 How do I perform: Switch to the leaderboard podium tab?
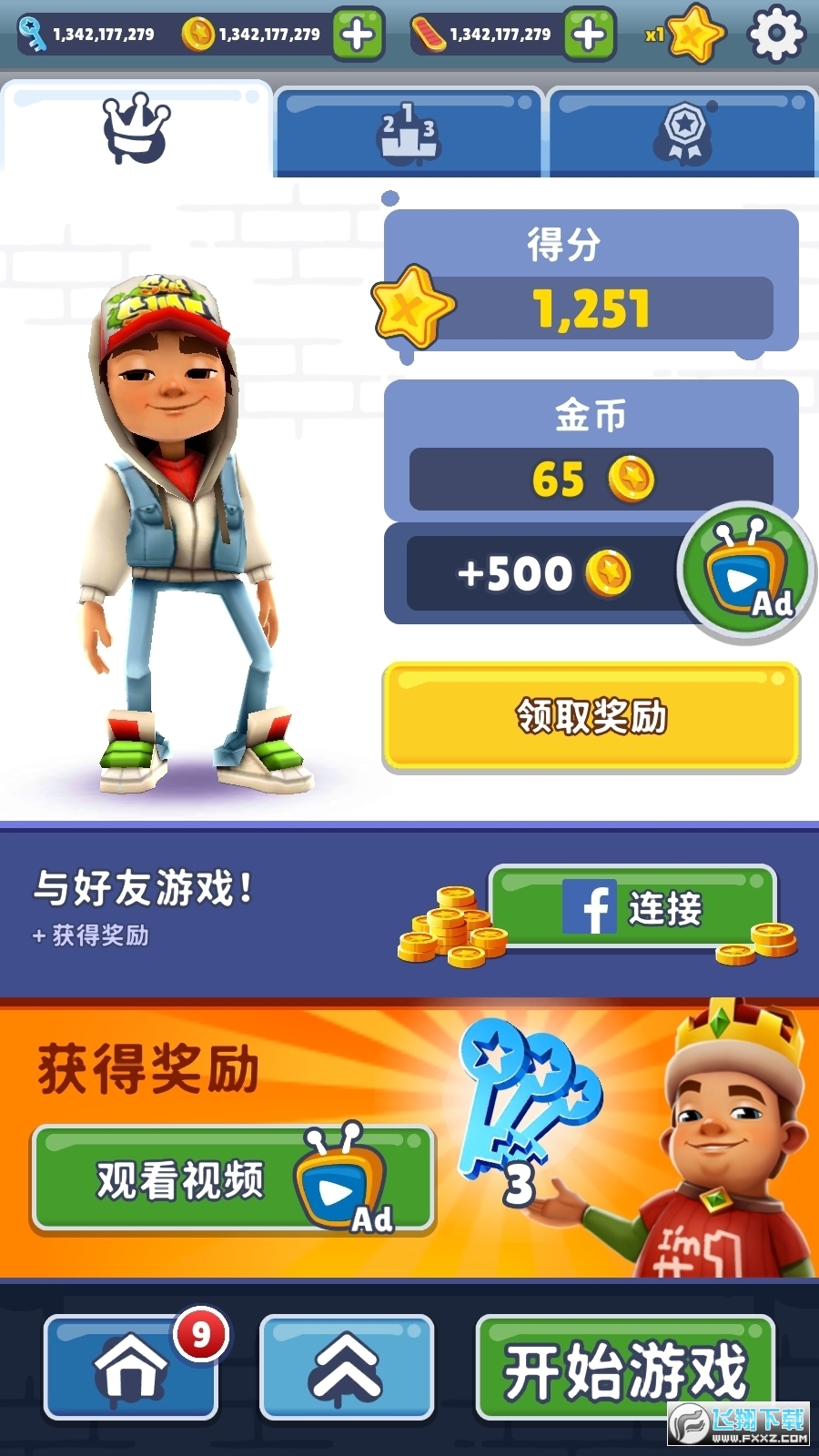coord(409,133)
